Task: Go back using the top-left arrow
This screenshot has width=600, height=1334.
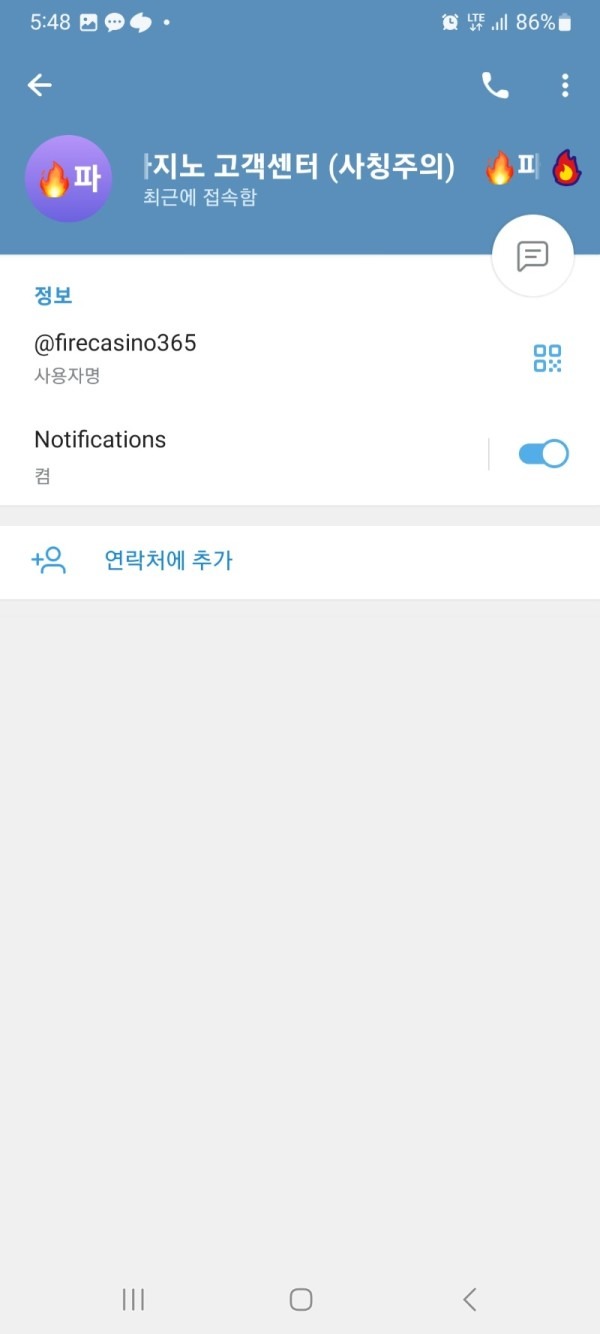Action: [40, 86]
